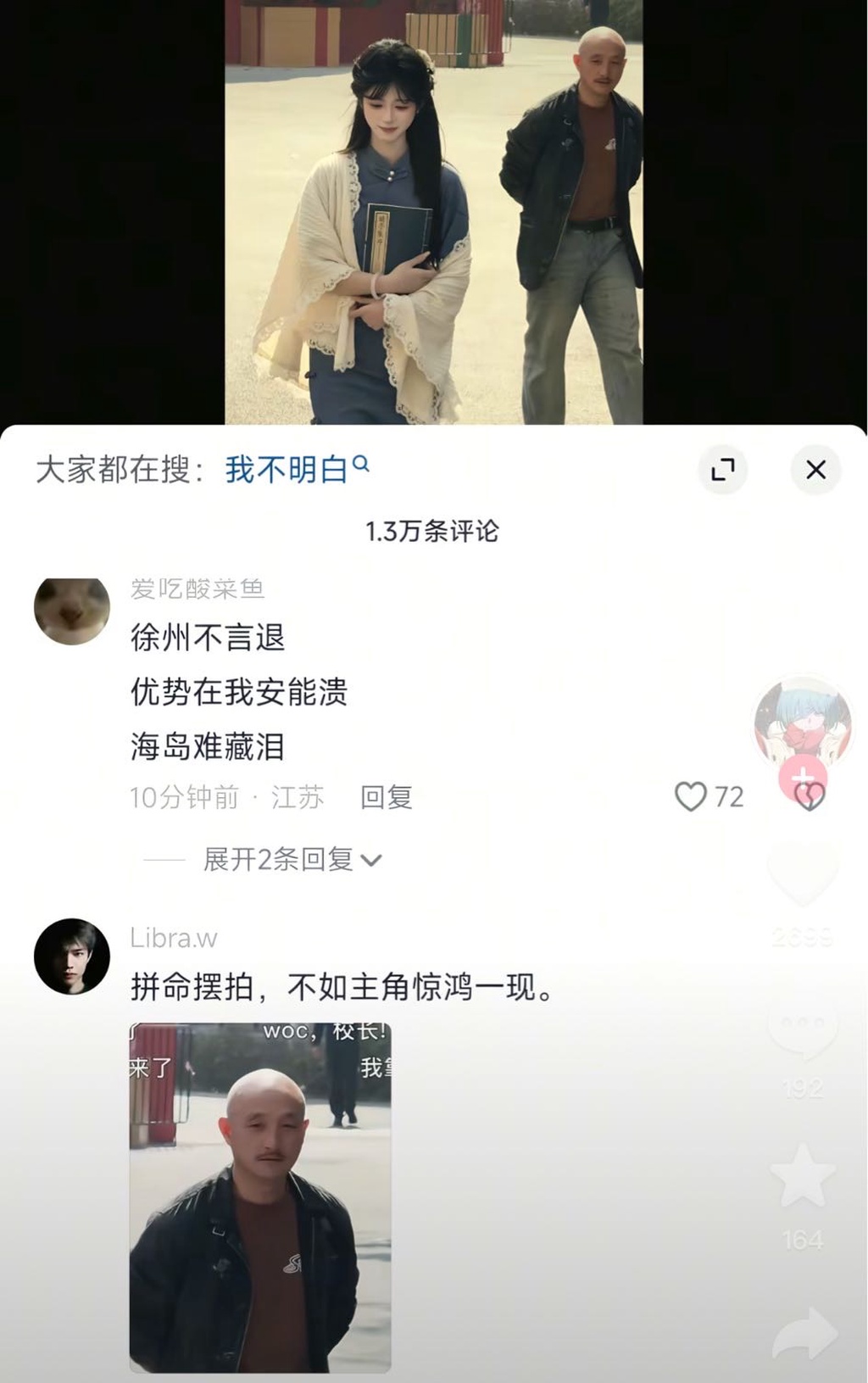Dislike the comment by 爱吃酸菜鱼

click(810, 797)
